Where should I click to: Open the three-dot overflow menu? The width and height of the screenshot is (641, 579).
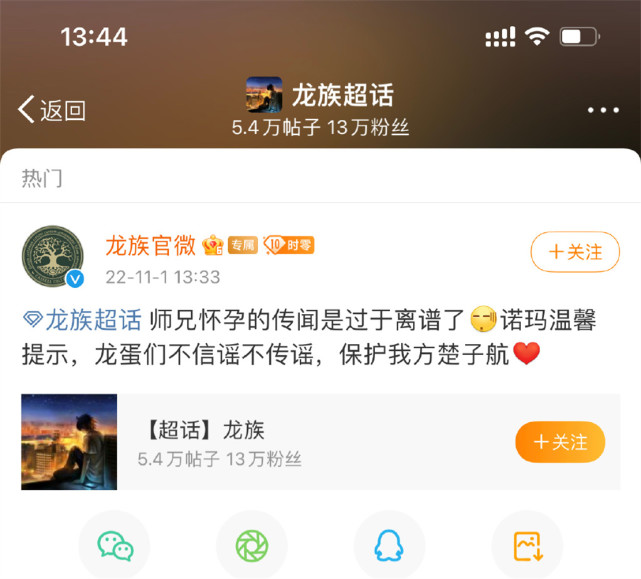point(603,110)
